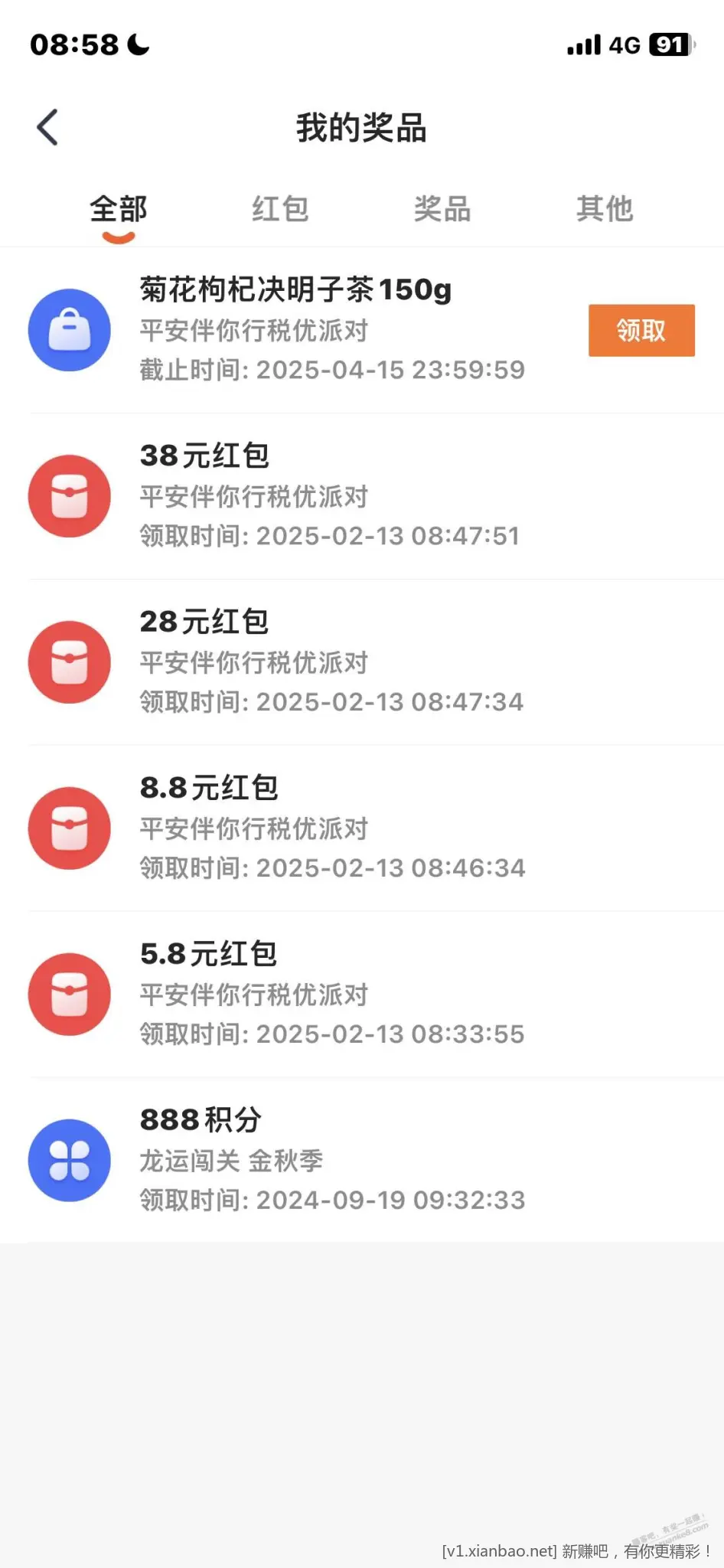Go back from 我的奖品 page
This screenshot has height=1568, width=724.
coord(47,127)
